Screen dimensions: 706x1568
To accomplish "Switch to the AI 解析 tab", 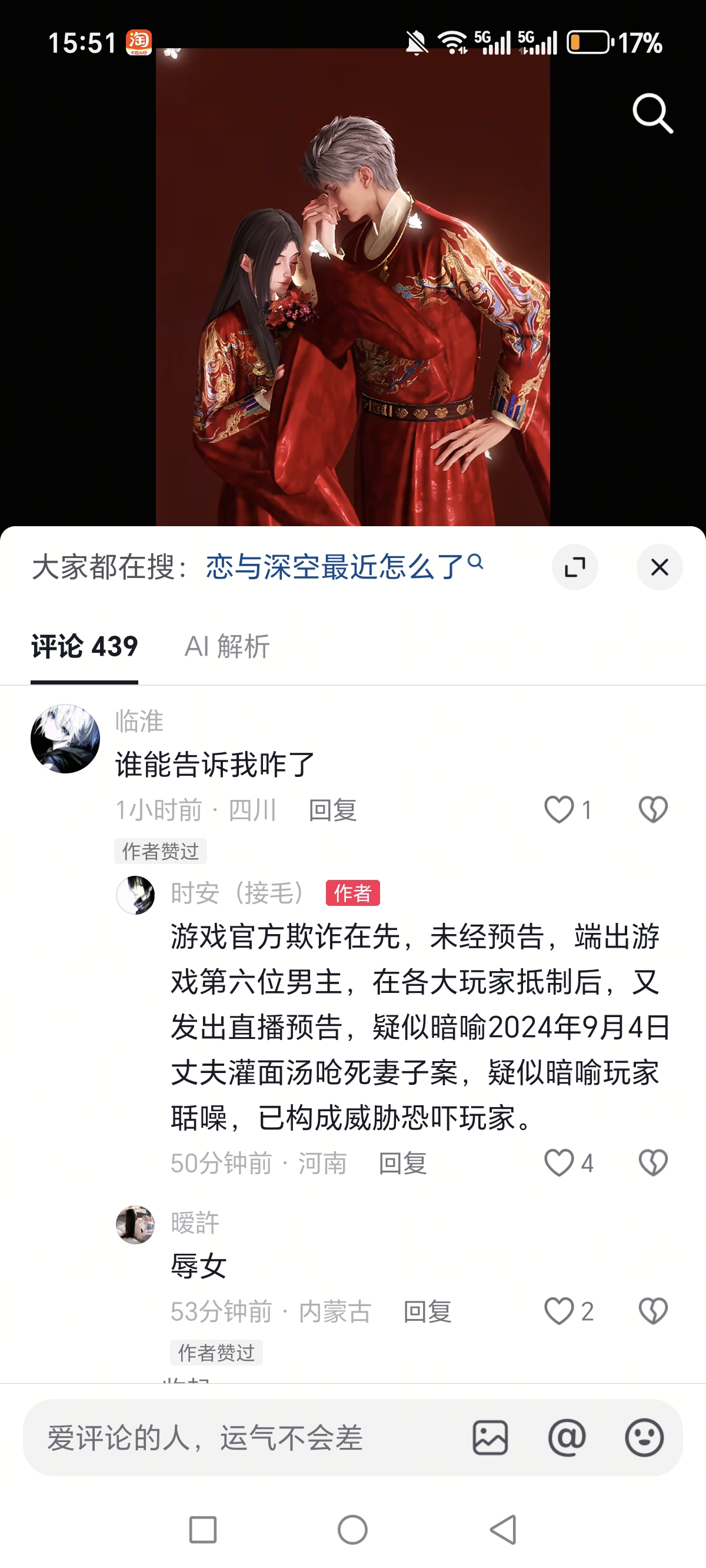I will point(227,646).
